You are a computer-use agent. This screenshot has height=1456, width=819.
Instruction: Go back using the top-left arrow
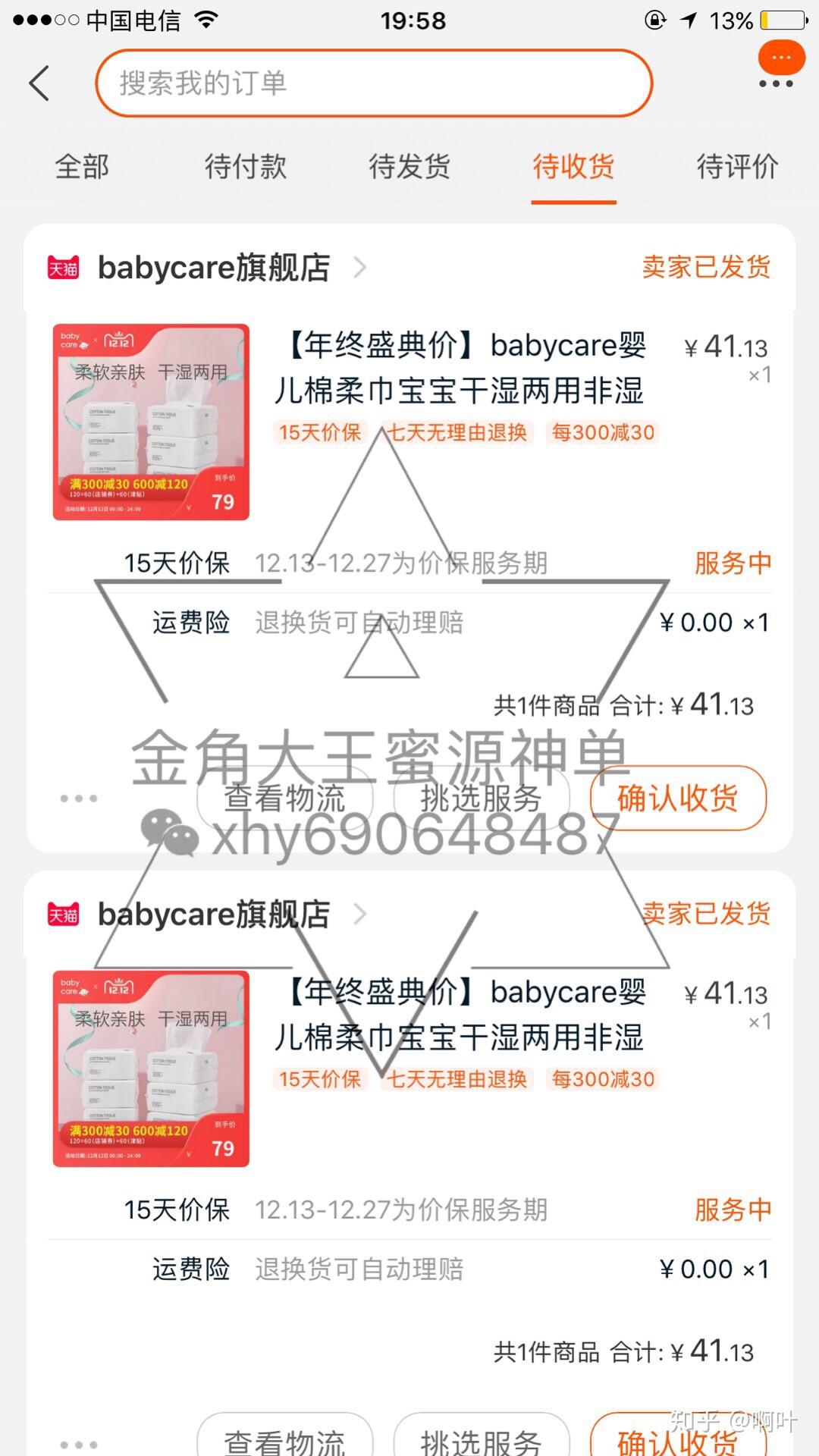(x=39, y=83)
